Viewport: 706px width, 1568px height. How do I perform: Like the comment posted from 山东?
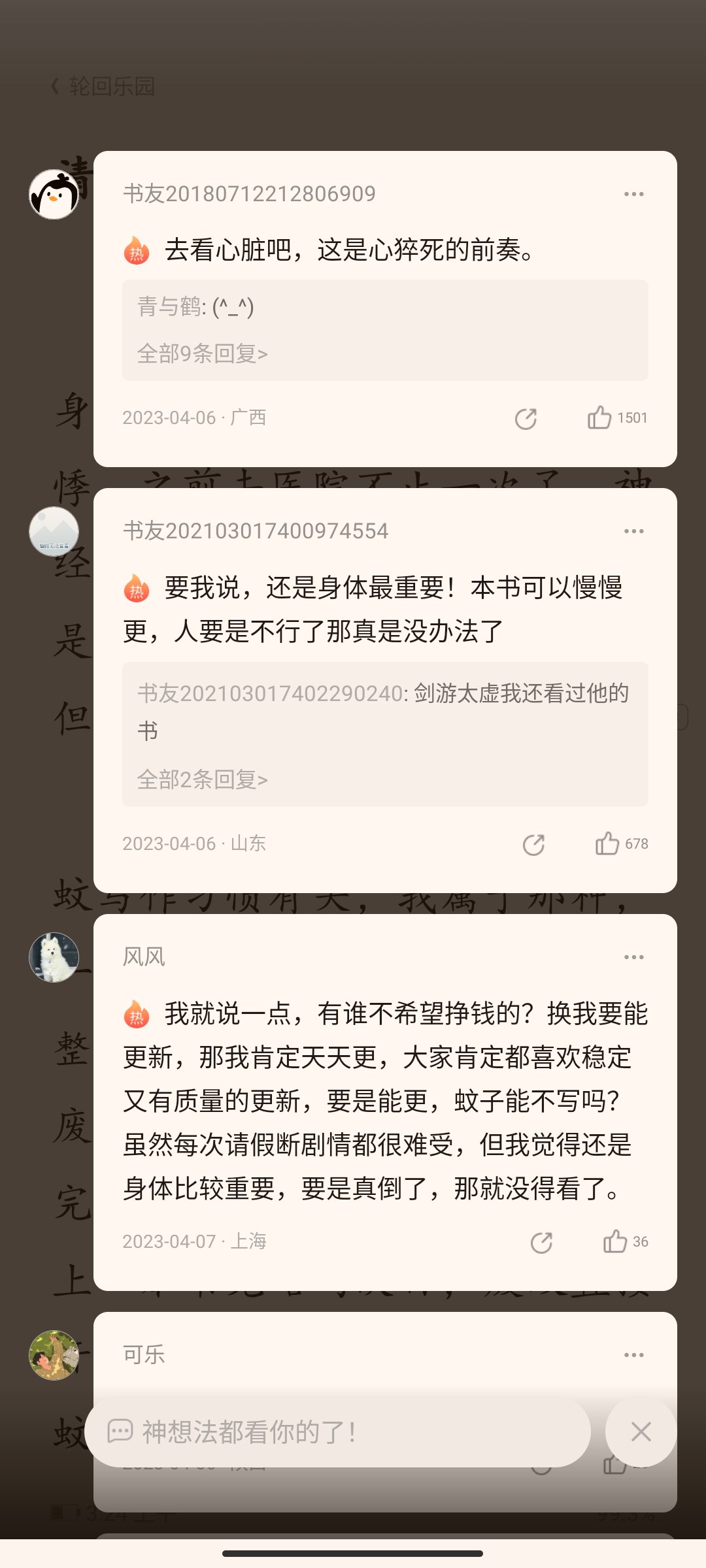pyautogui.click(x=621, y=843)
